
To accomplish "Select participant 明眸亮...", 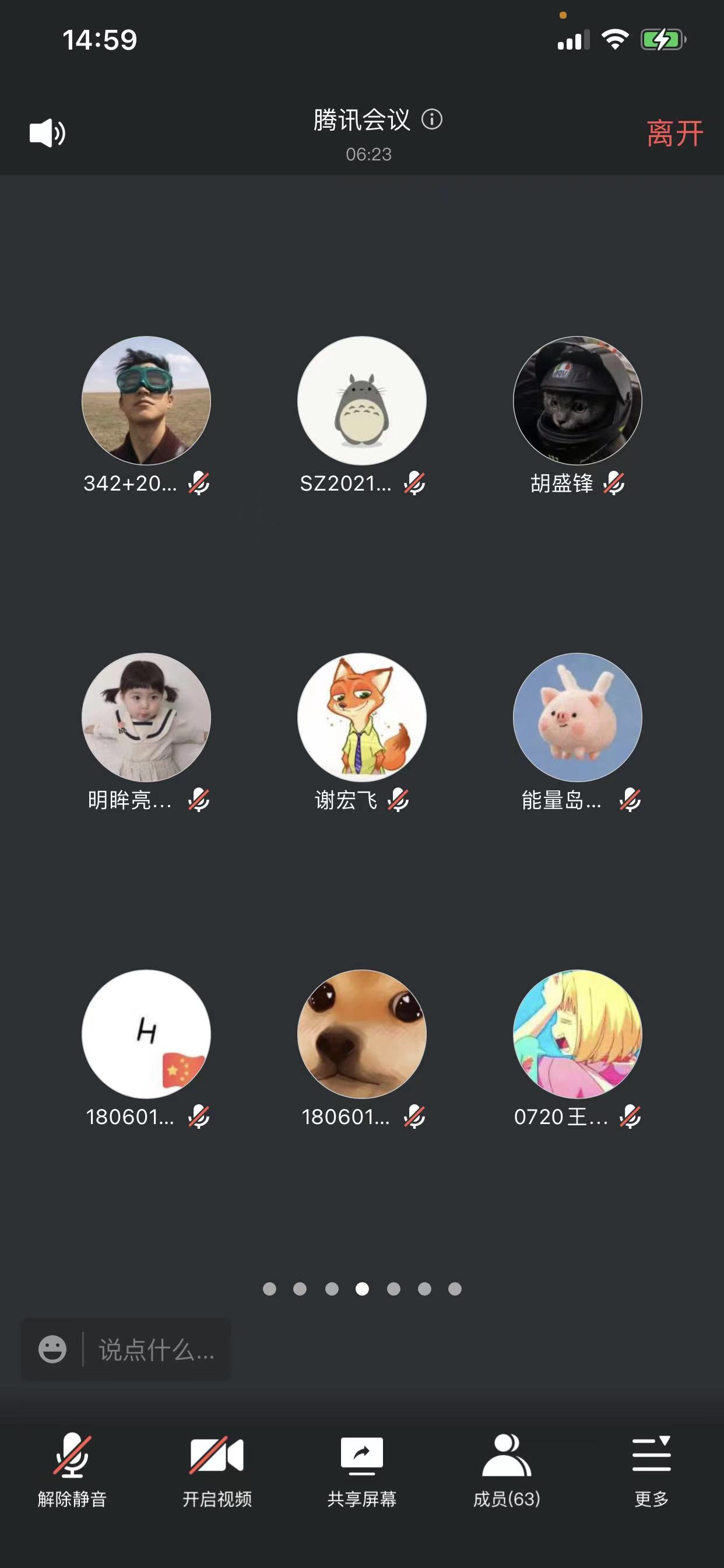I will [x=146, y=717].
